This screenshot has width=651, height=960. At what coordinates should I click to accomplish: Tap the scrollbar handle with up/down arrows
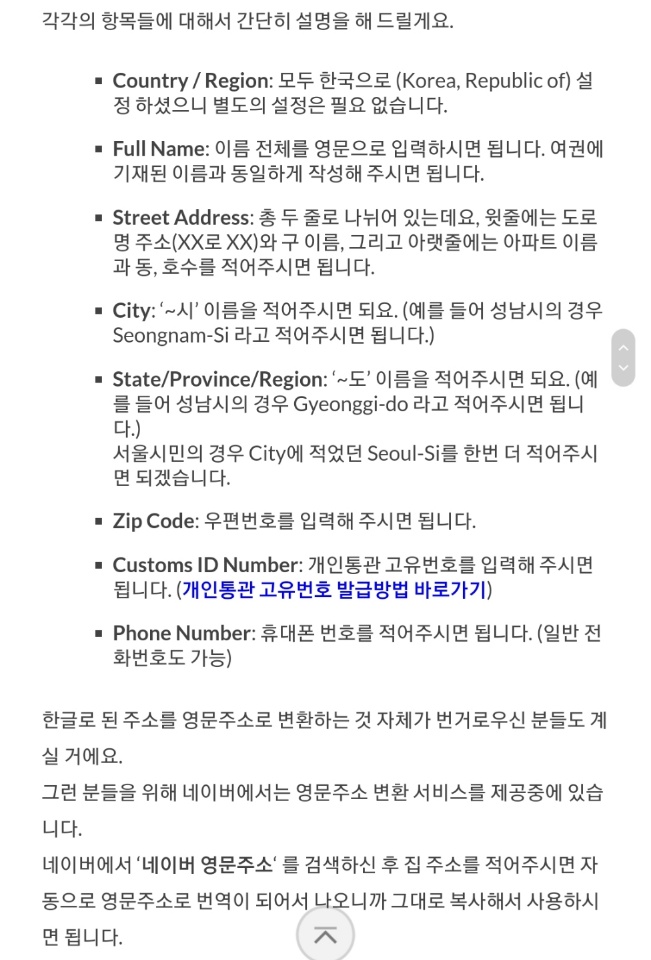[x=623, y=358]
